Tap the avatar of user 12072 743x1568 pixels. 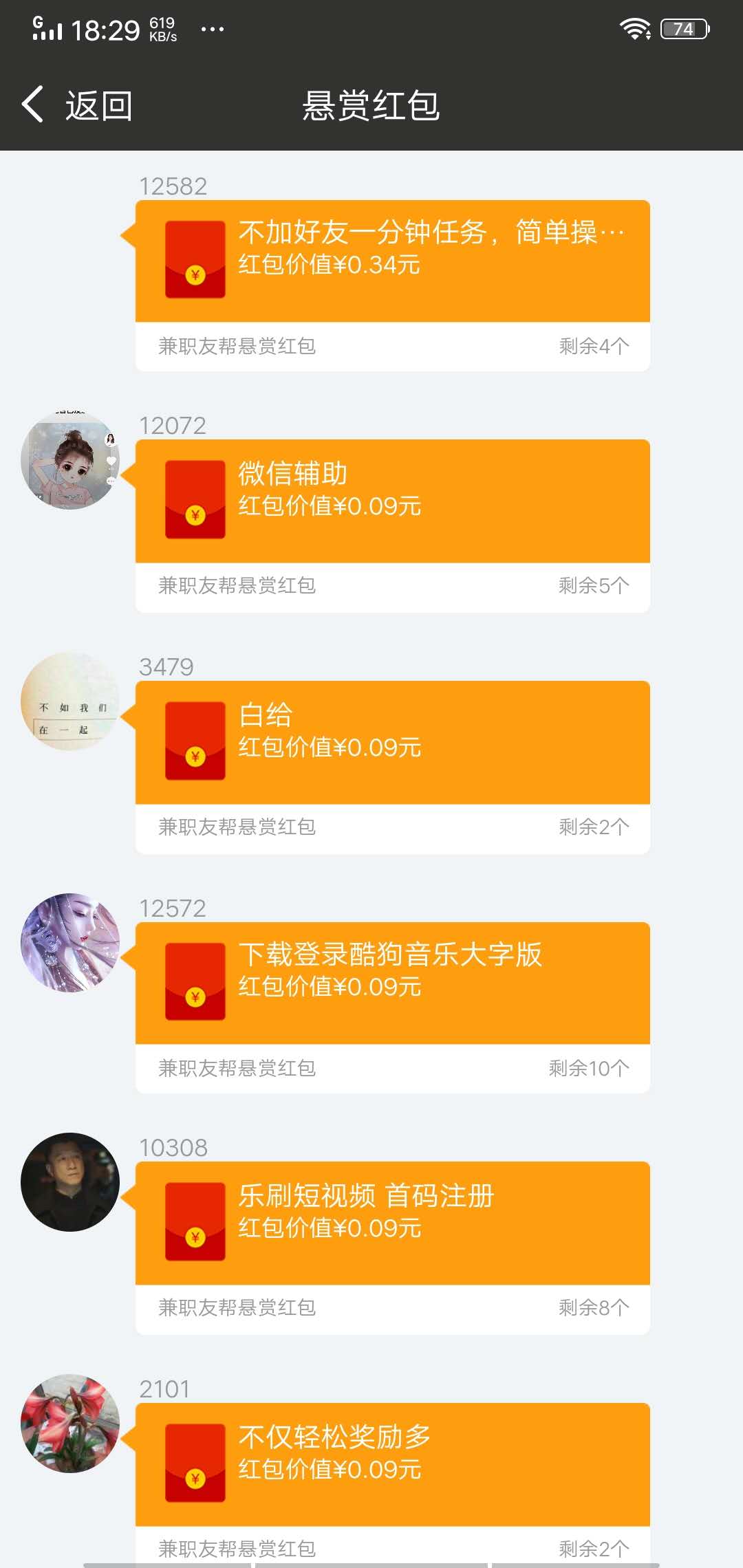click(x=71, y=462)
